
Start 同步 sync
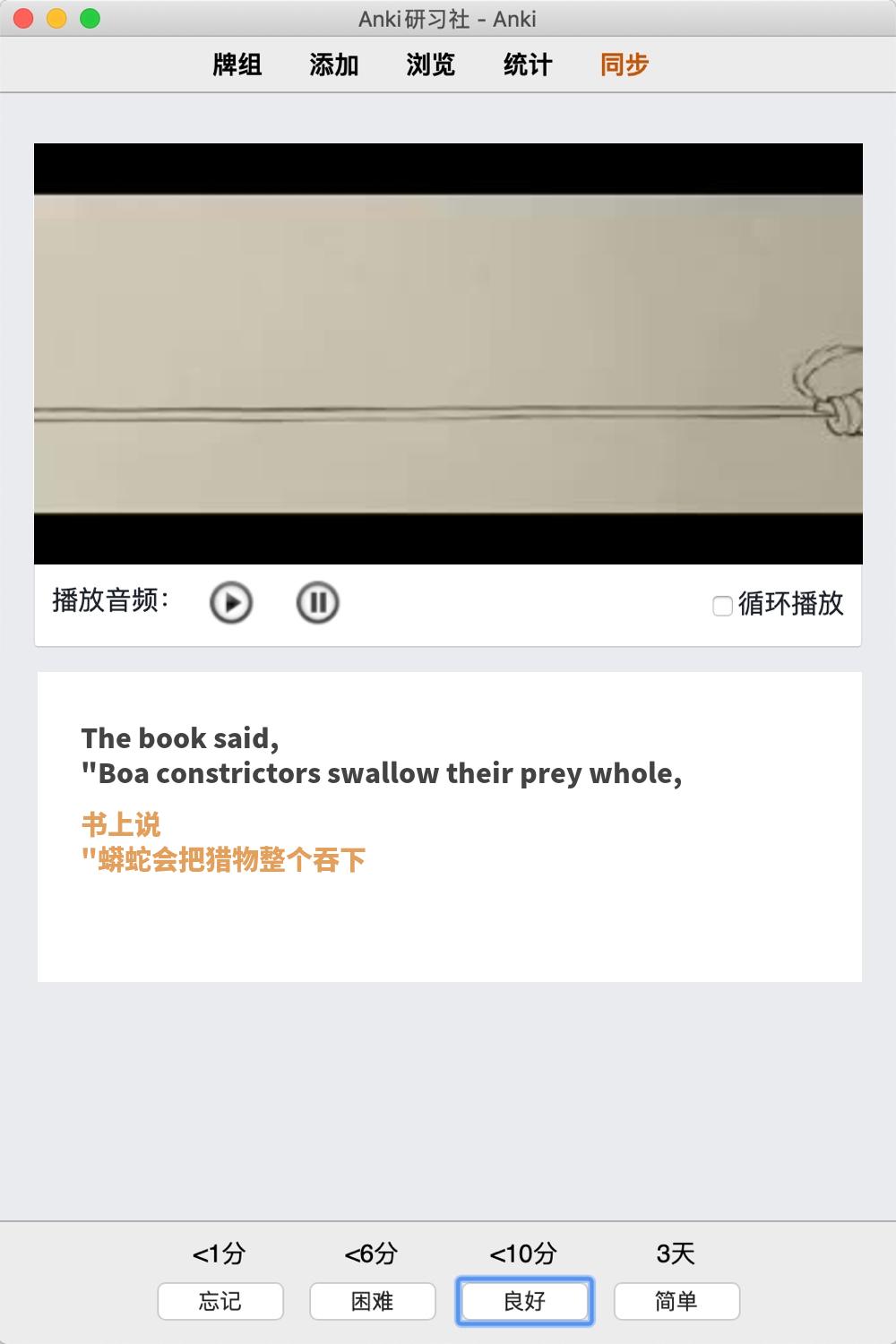(625, 65)
